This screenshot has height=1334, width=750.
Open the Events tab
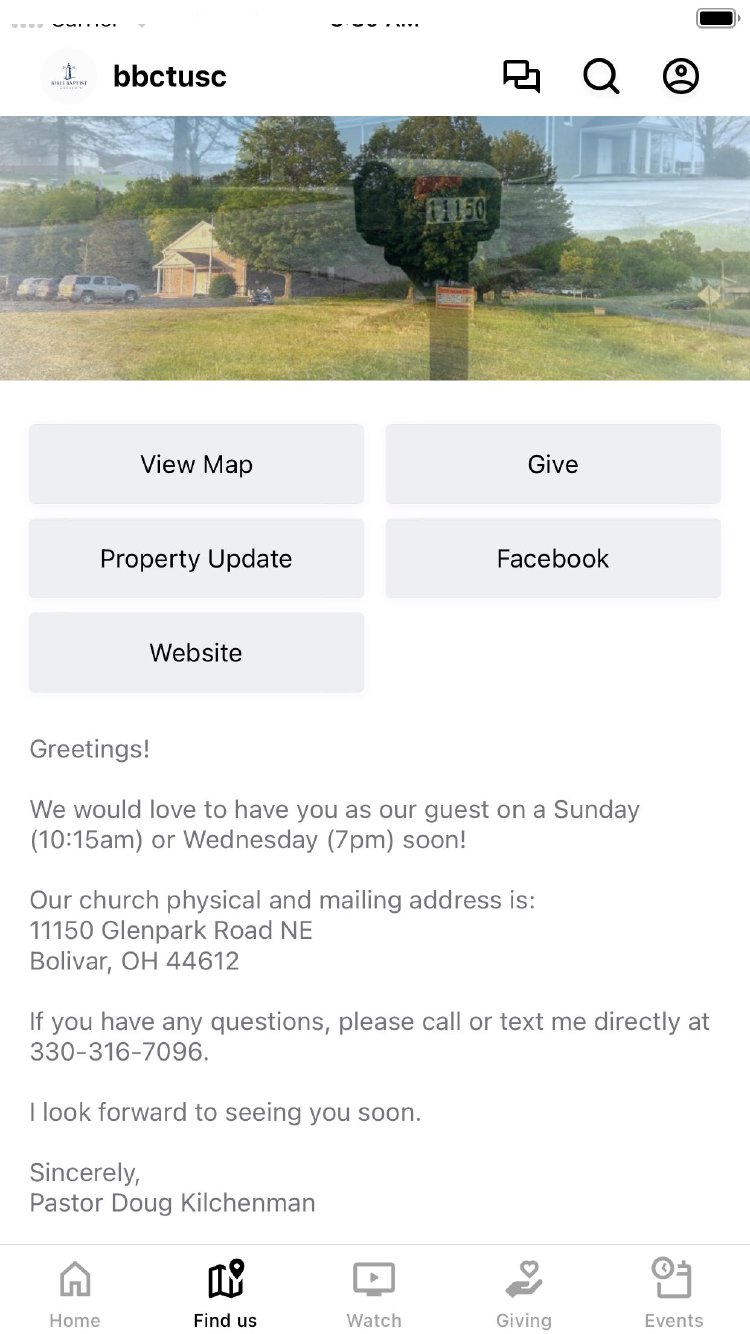(x=673, y=1293)
